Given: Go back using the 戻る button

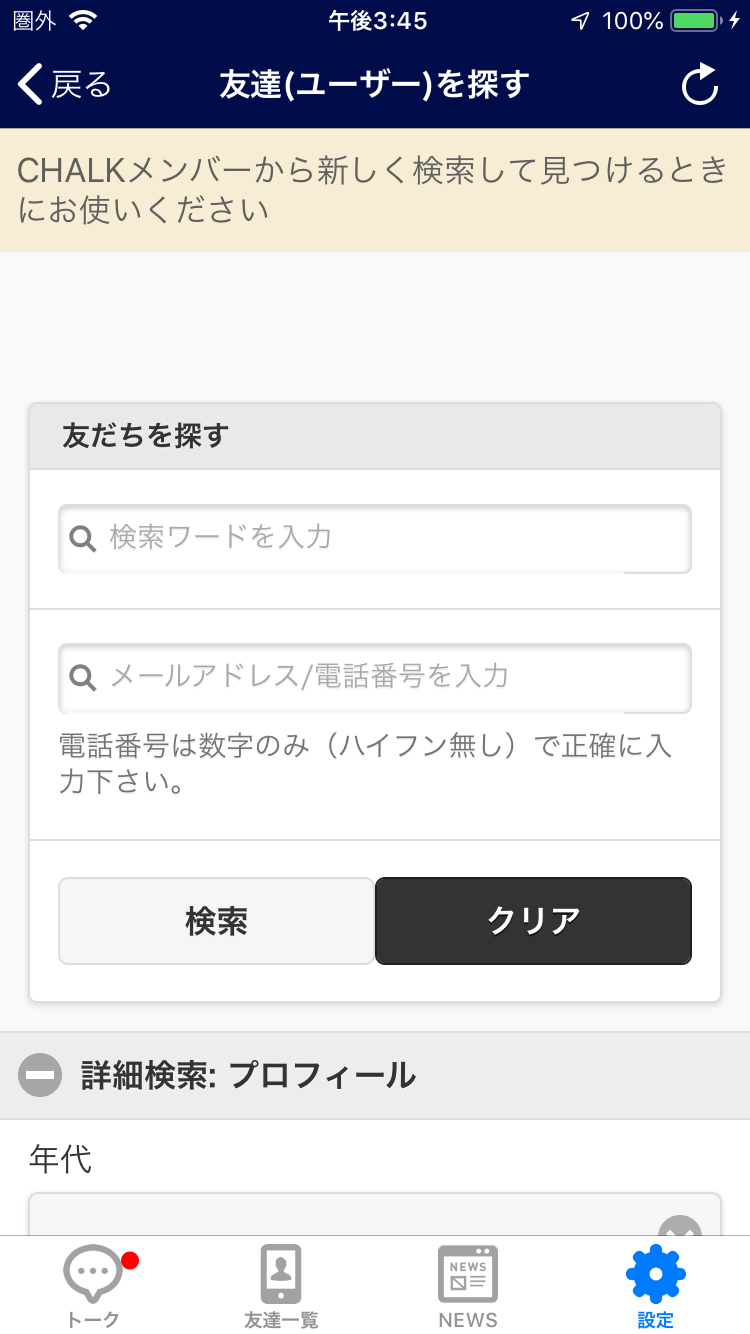Looking at the screenshot, I should pyautogui.click(x=65, y=85).
